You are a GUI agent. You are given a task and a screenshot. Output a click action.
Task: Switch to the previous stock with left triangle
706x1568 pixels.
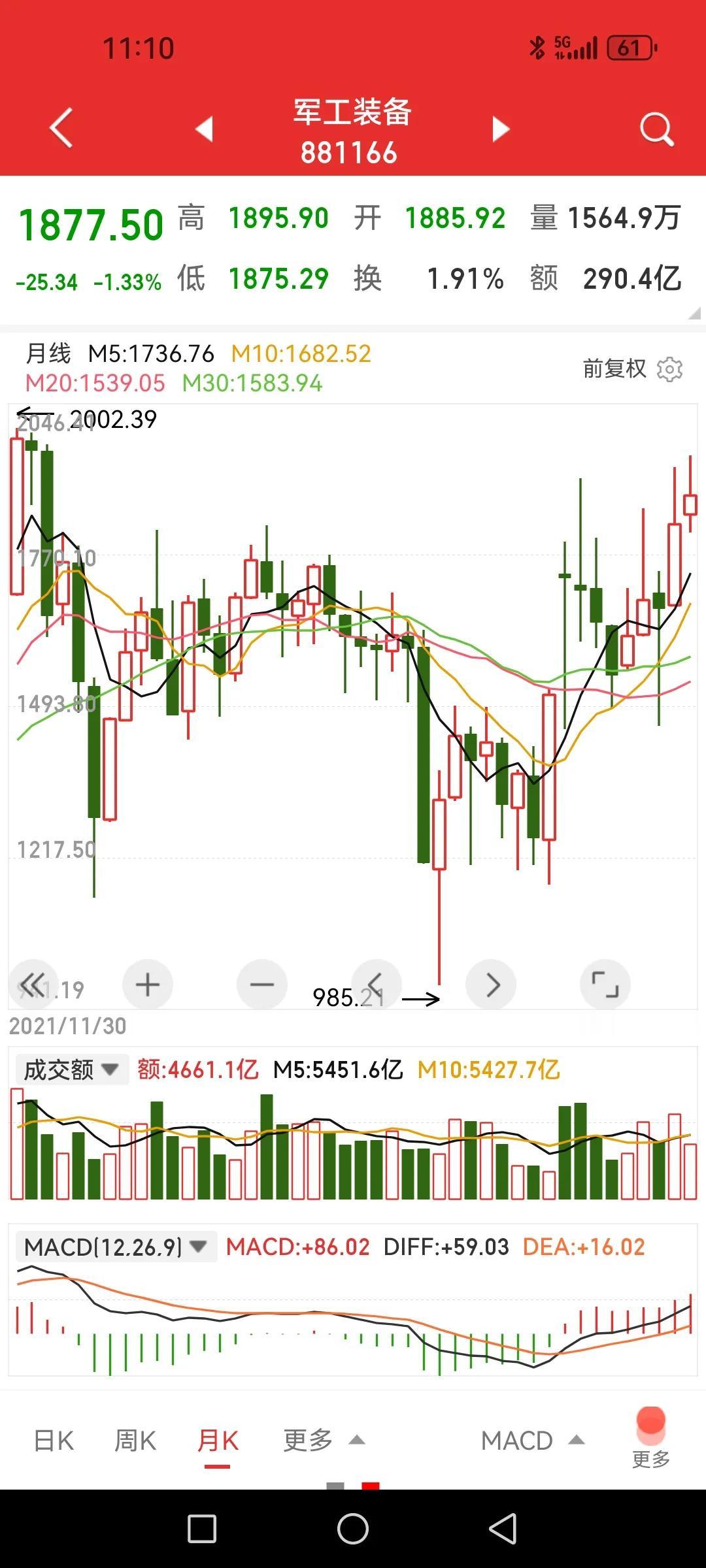click(x=205, y=129)
